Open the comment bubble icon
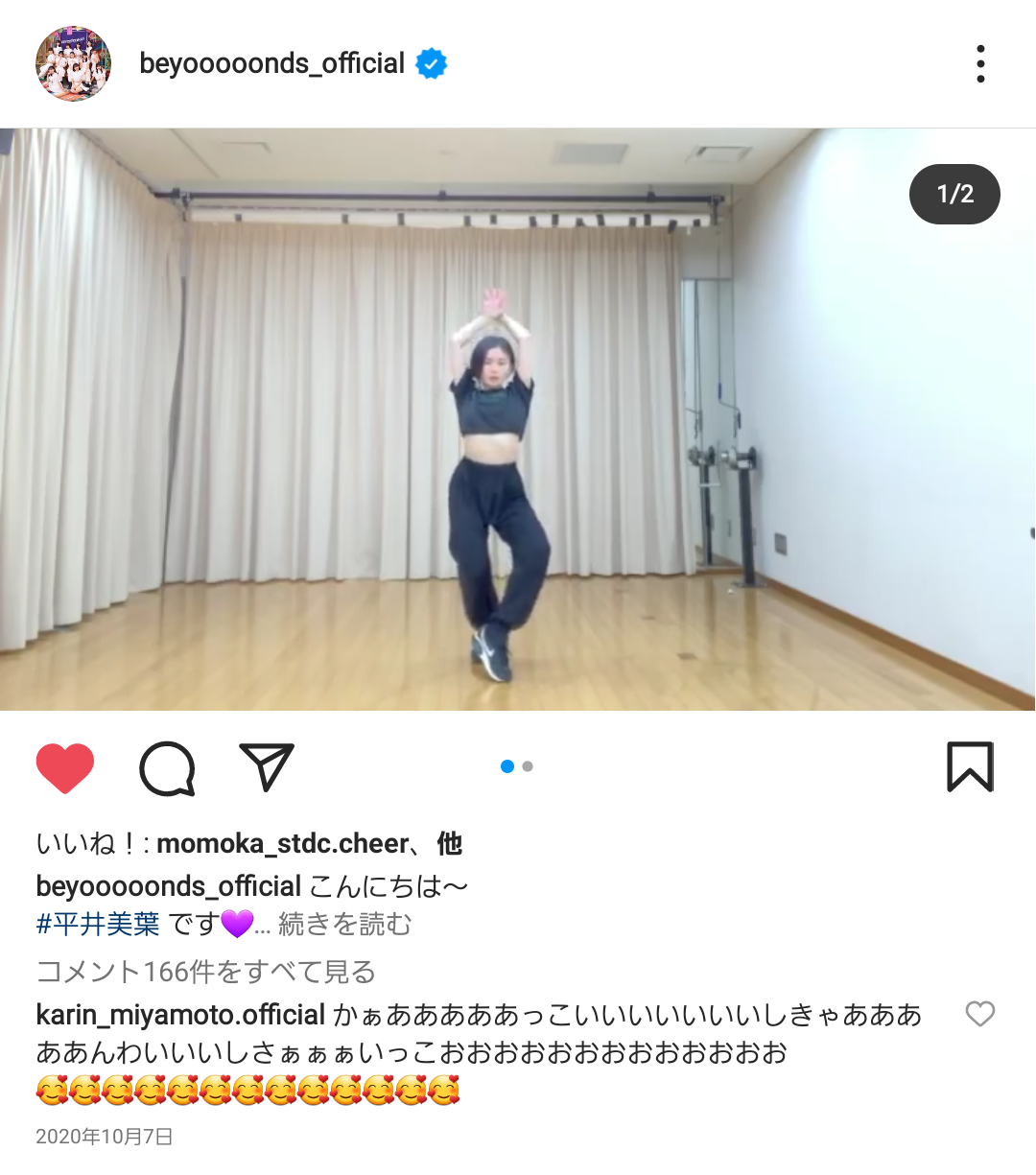1036x1175 pixels. pos(168,768)
